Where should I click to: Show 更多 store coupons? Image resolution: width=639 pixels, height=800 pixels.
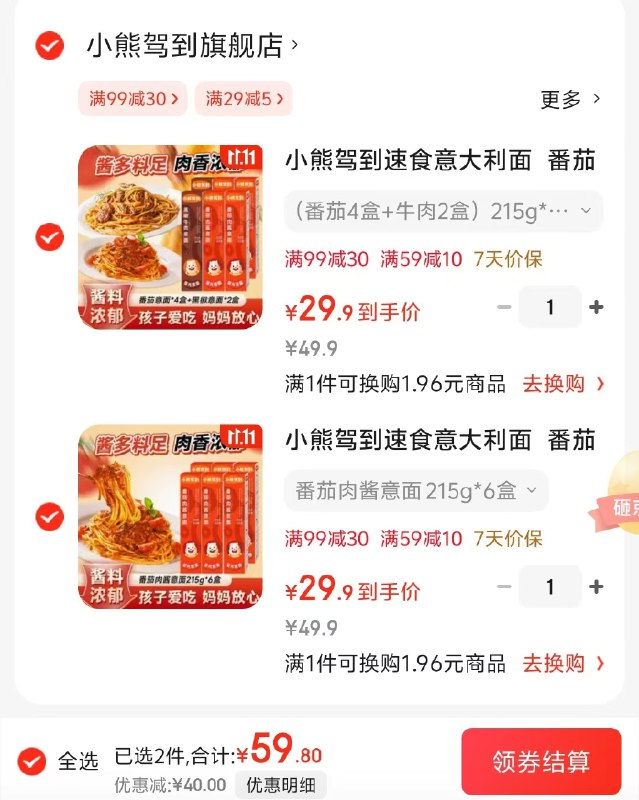570,99
